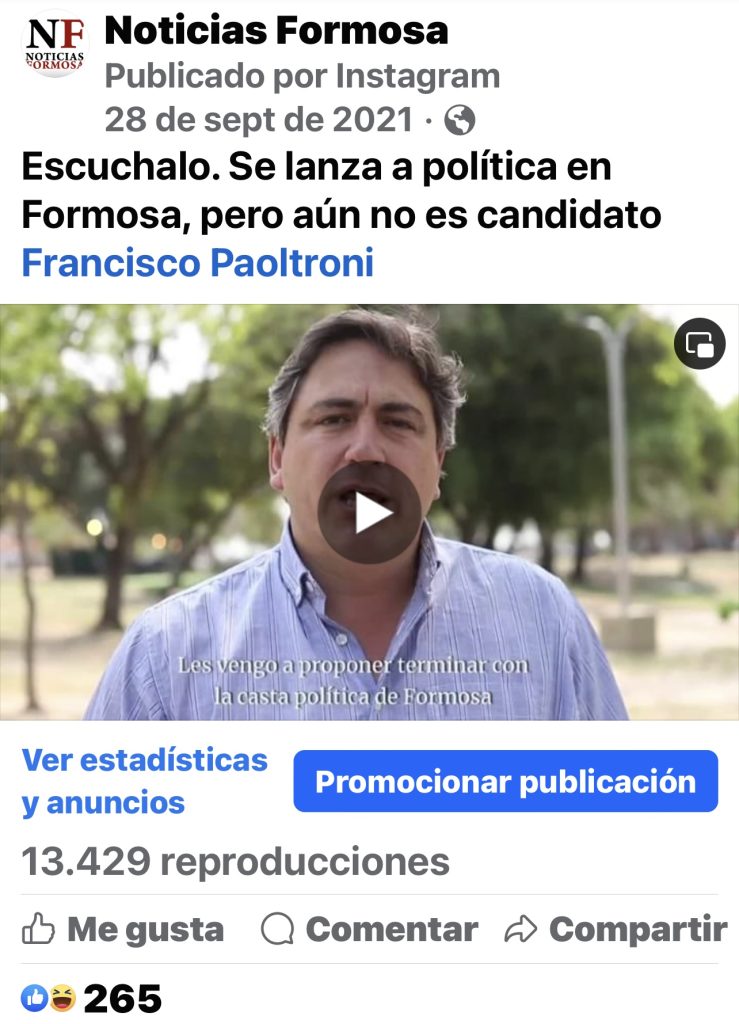Image resolution: width=739 pixels, height=1024 pixels.
Task: Share the post with Compartir
Action: [x=615, y=930]
